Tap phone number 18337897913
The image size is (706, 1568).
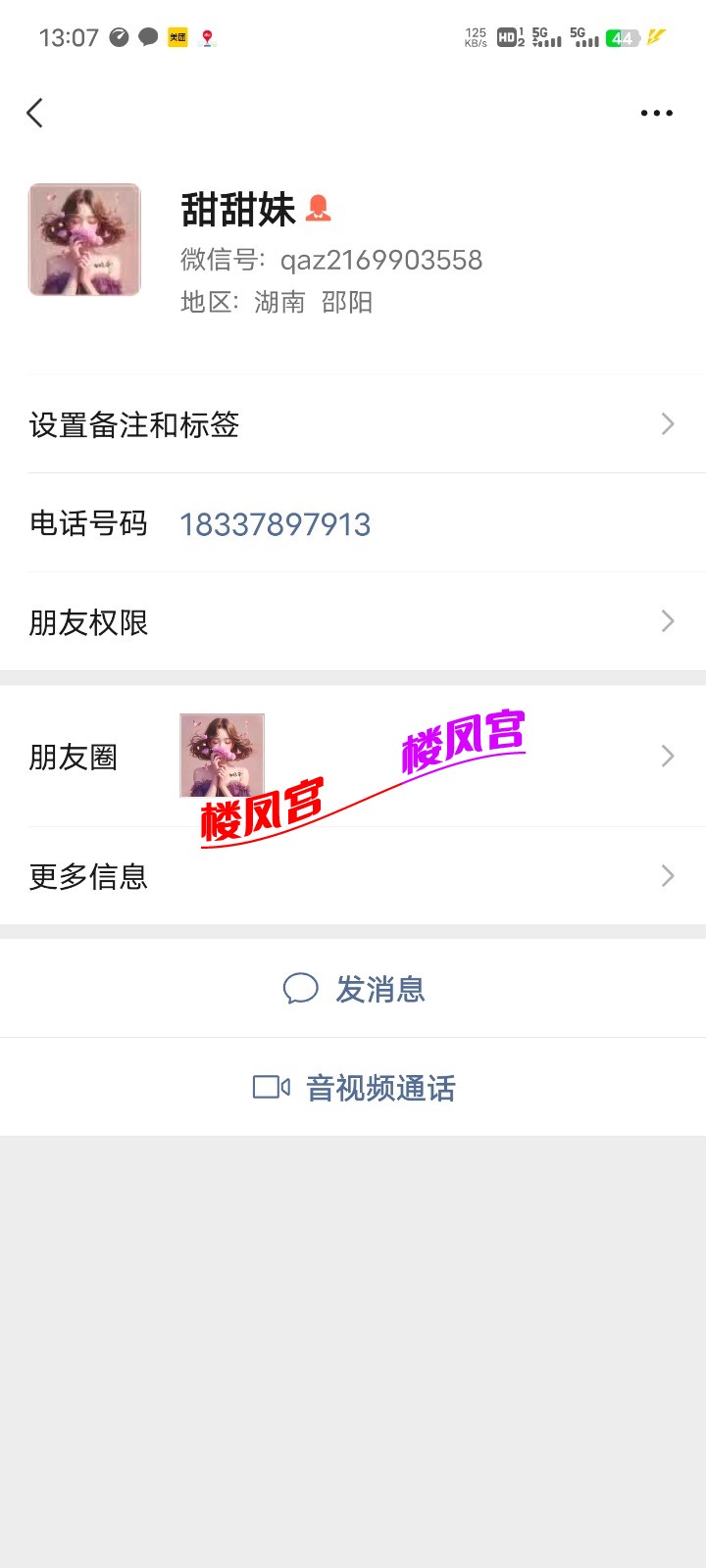275,524
